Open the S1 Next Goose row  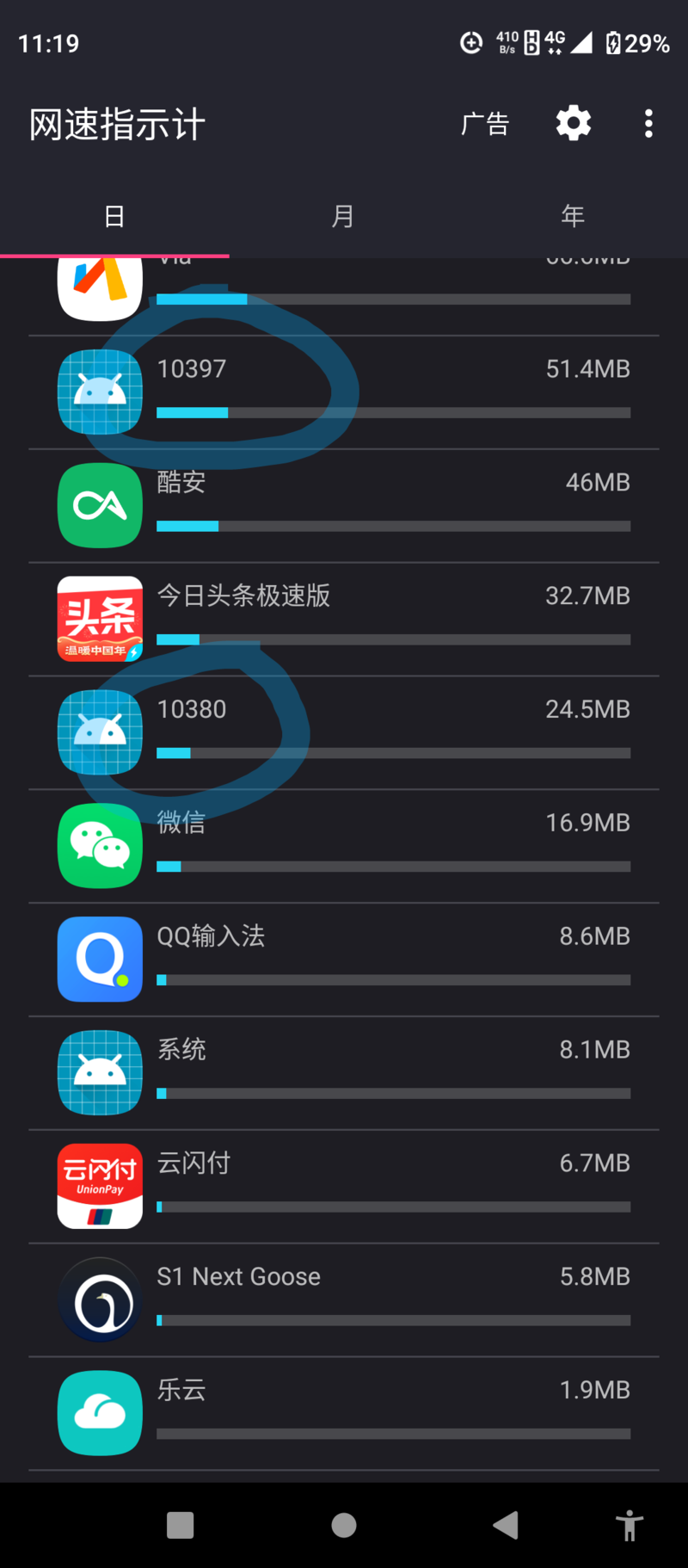[x=344, y=1301]
